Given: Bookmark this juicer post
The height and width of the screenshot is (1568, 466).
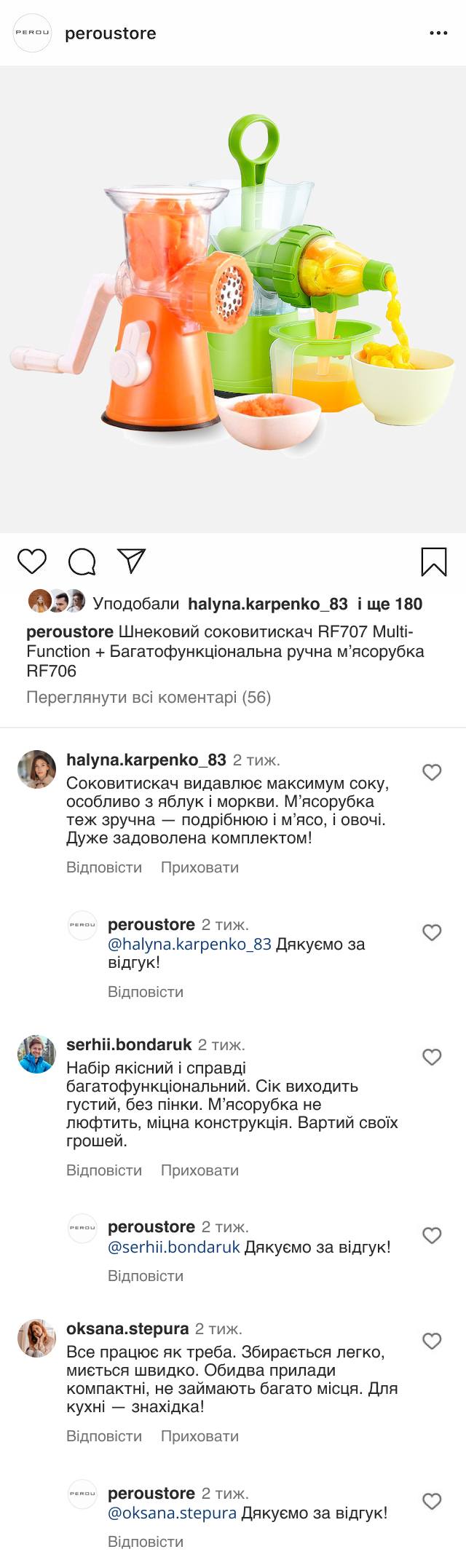Looking at the screenshot, I should tap(434, 562).
